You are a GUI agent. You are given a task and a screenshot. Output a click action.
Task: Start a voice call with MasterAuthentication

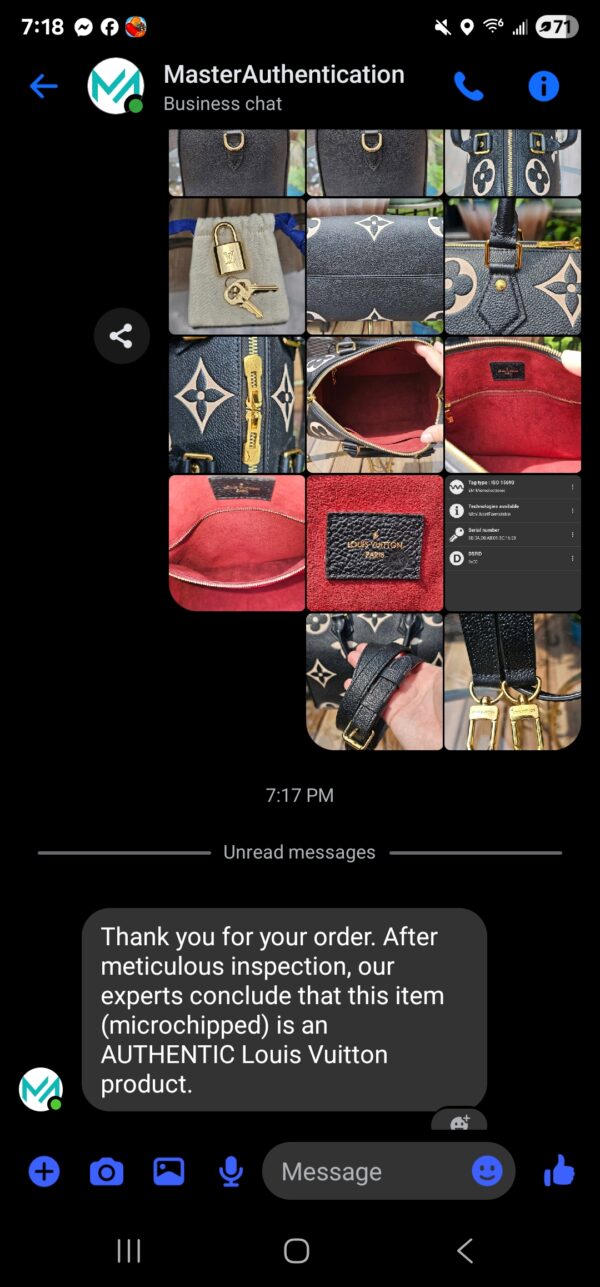[468, 87]
